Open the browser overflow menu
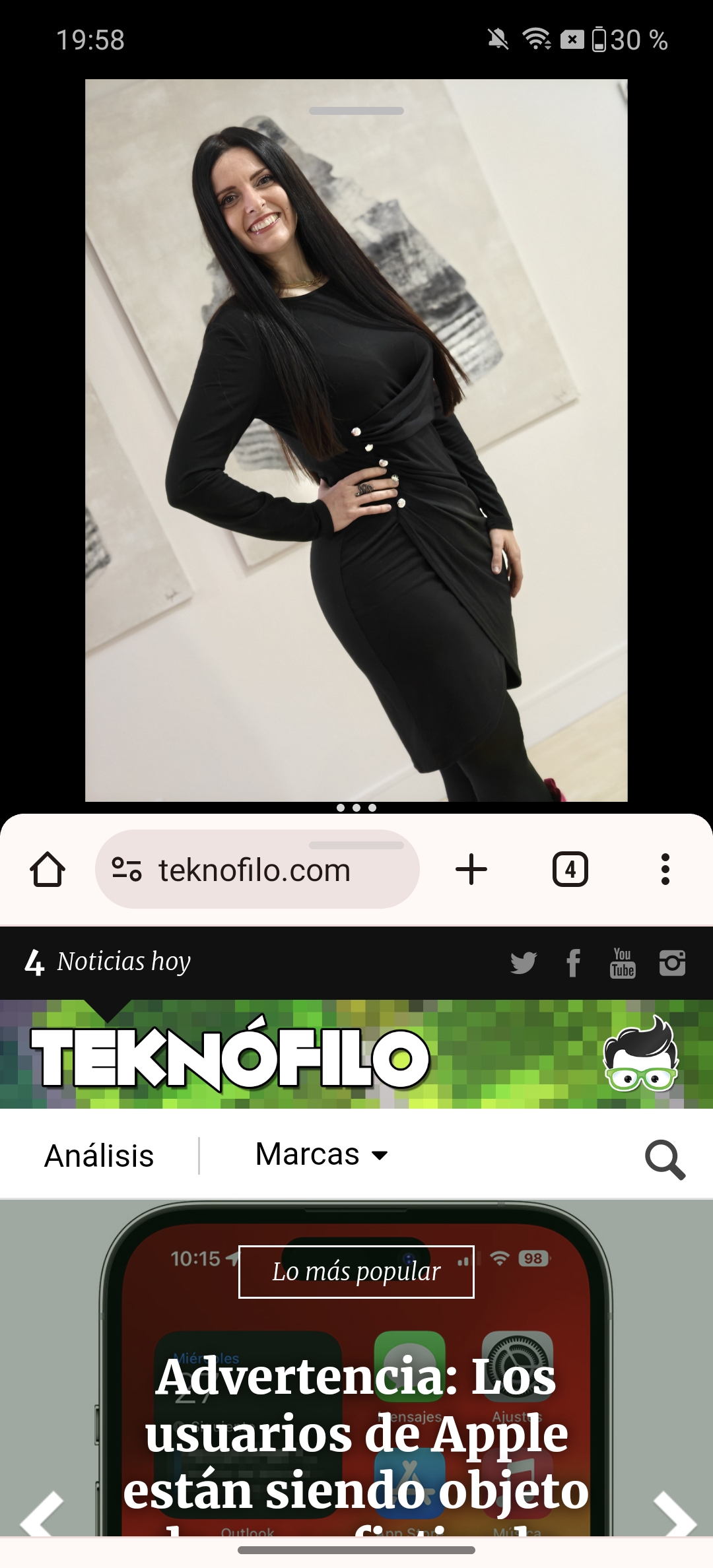Screen dimensions: 713x1568 click(x=665, y=870)
